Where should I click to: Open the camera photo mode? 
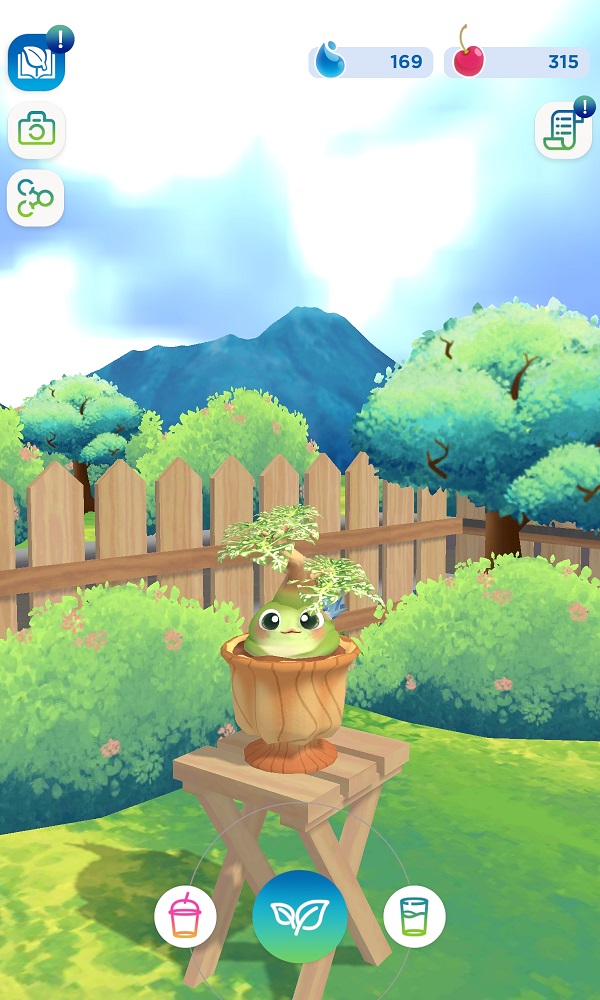click(36, 130)
